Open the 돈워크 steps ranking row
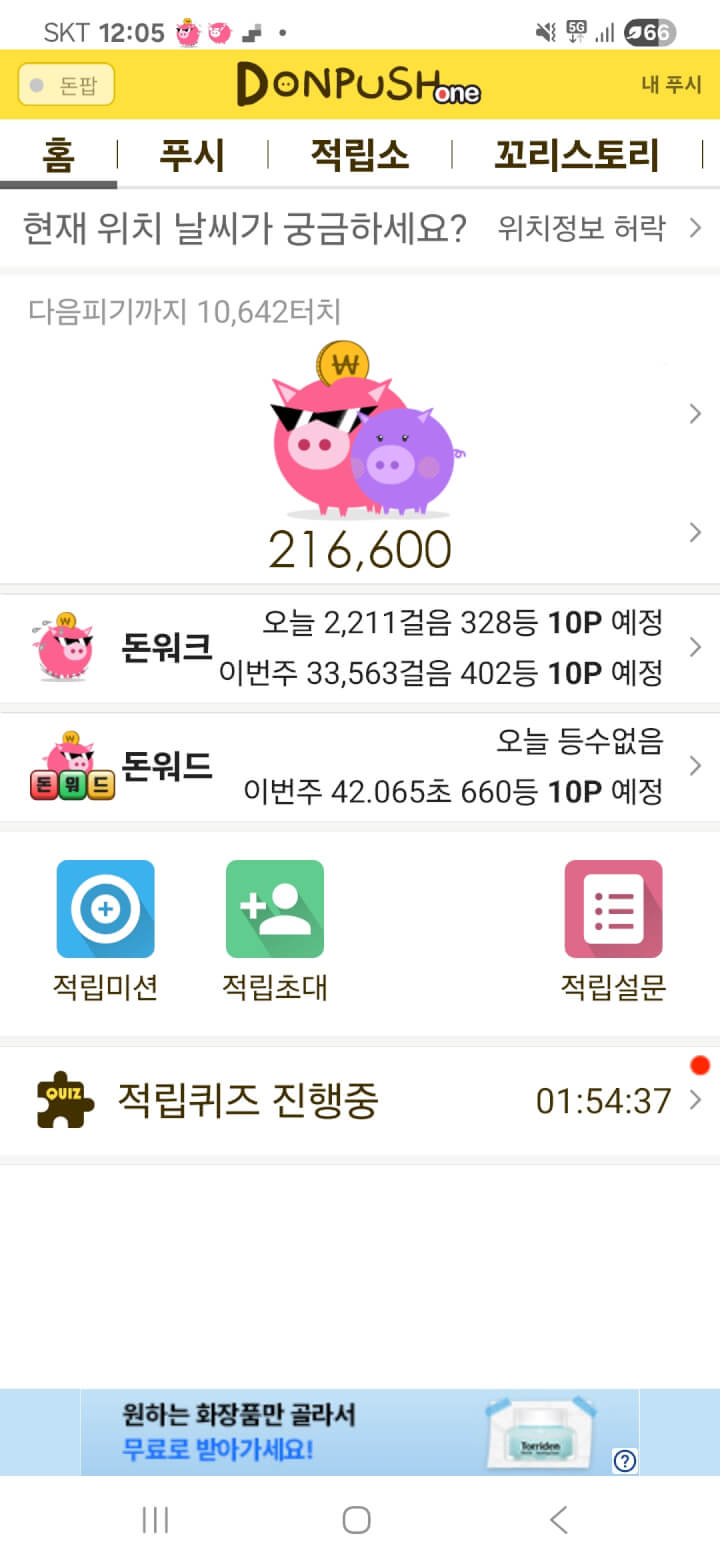The width and height of the screenshot is (720, 1560). pos(360,648)
